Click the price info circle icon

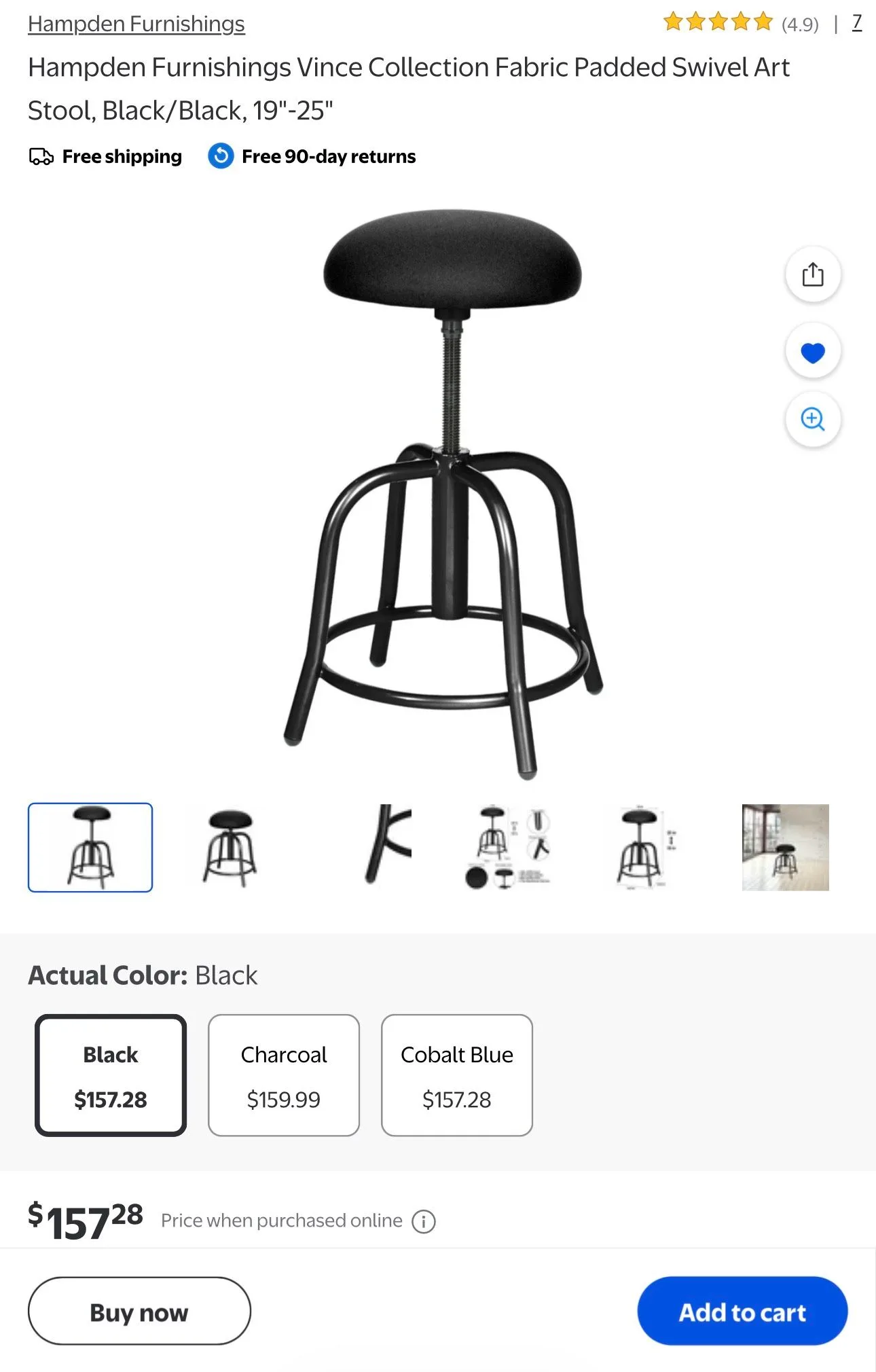424,1220
